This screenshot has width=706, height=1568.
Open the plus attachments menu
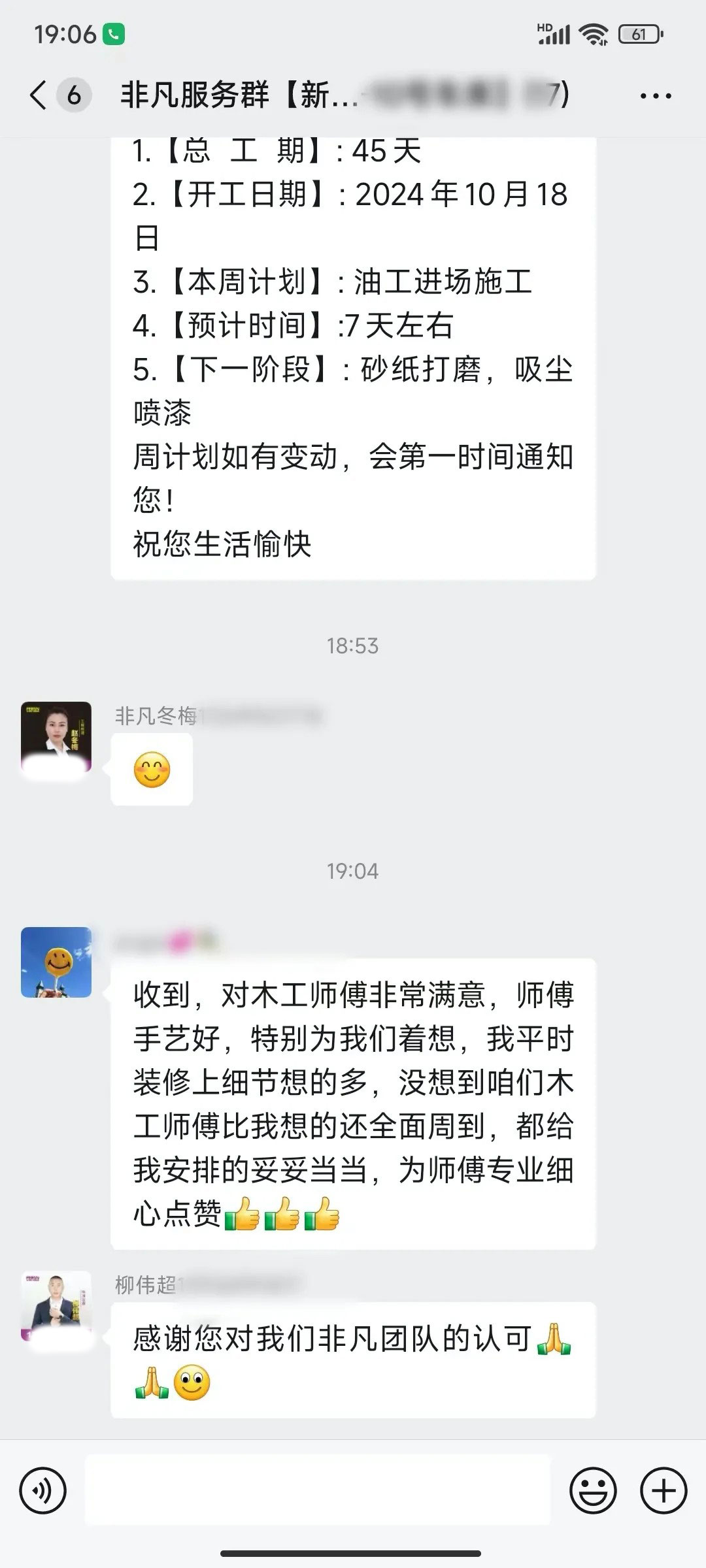(x=664, y=1490)
